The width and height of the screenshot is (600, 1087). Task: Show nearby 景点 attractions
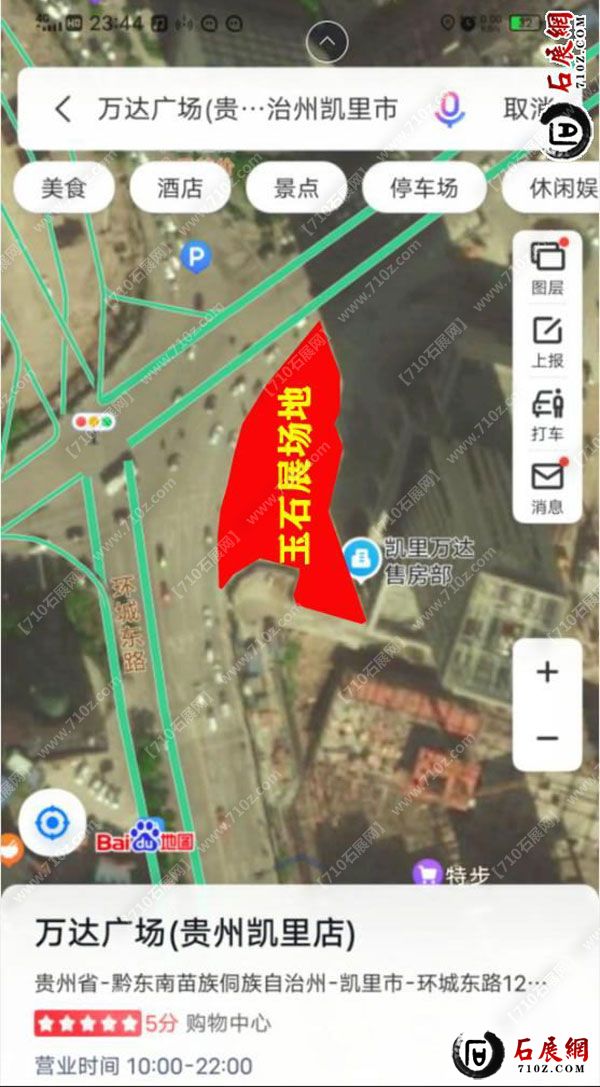(x=296, y=188)
